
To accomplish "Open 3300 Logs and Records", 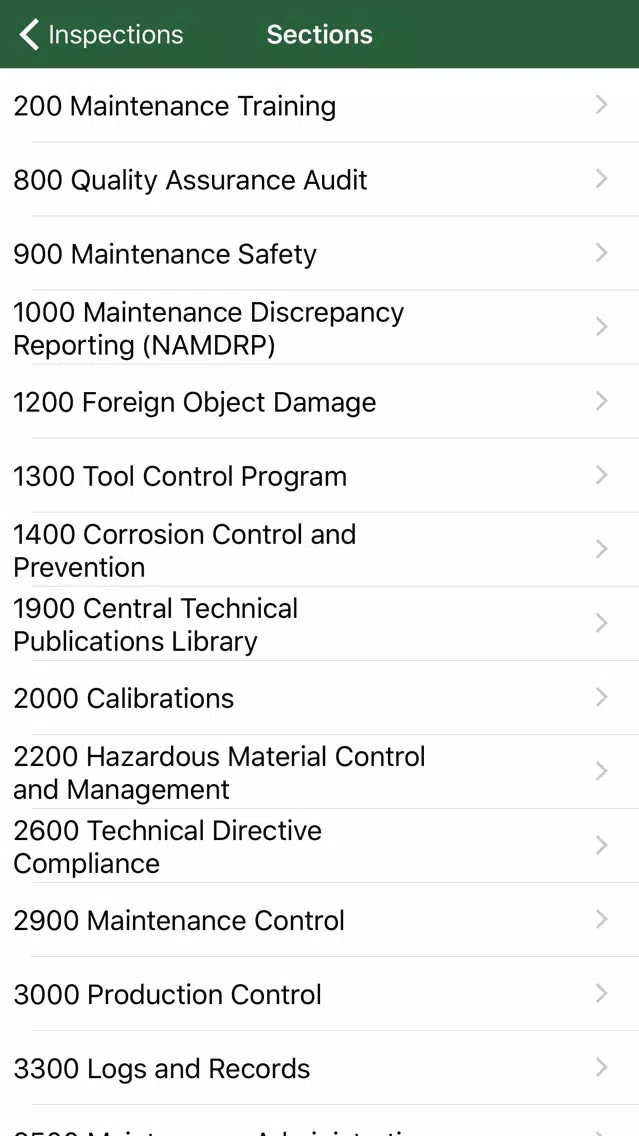I will 320,1066.
